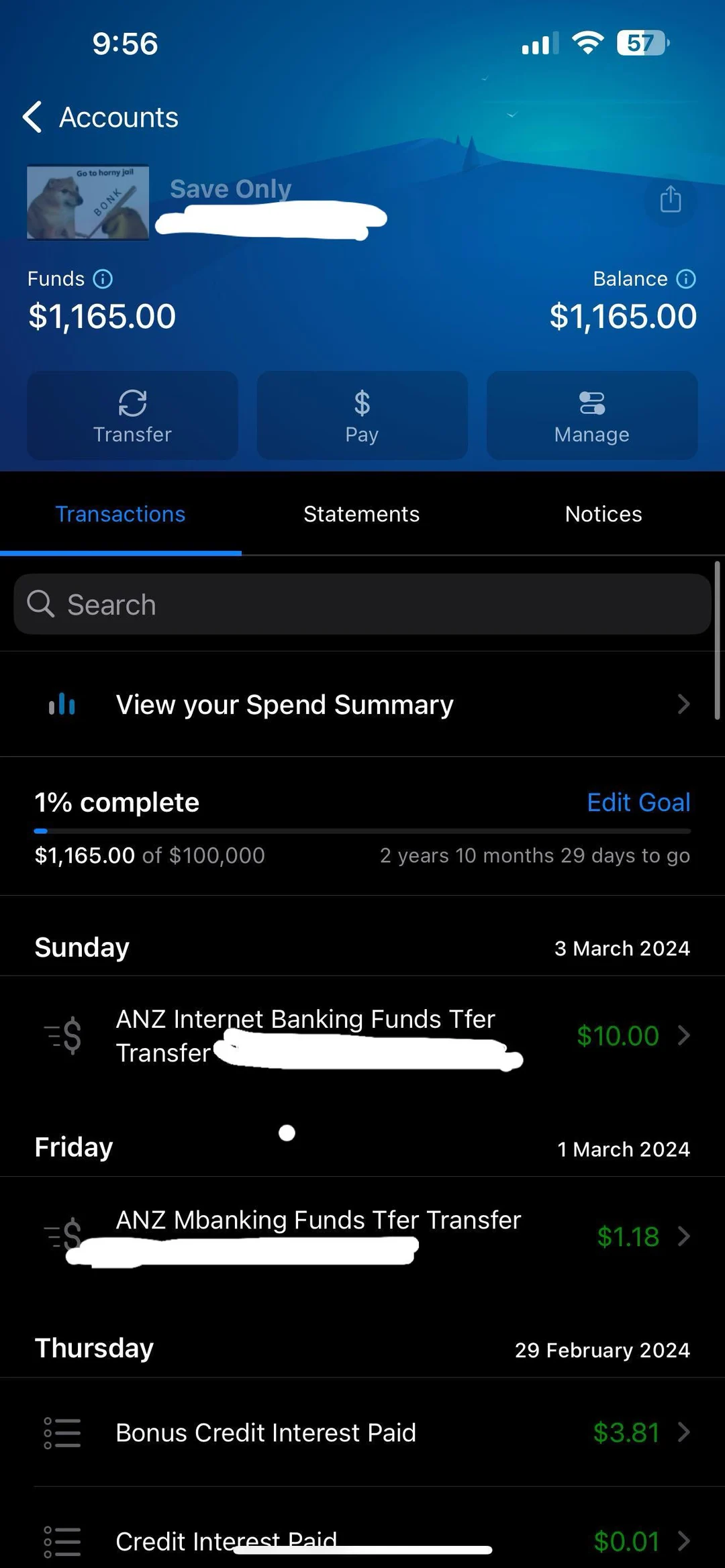Screen dimensions: 725x1568
Task: Open the Bonus Credit Interest Paid transaction
Action: pos(362,1432)
